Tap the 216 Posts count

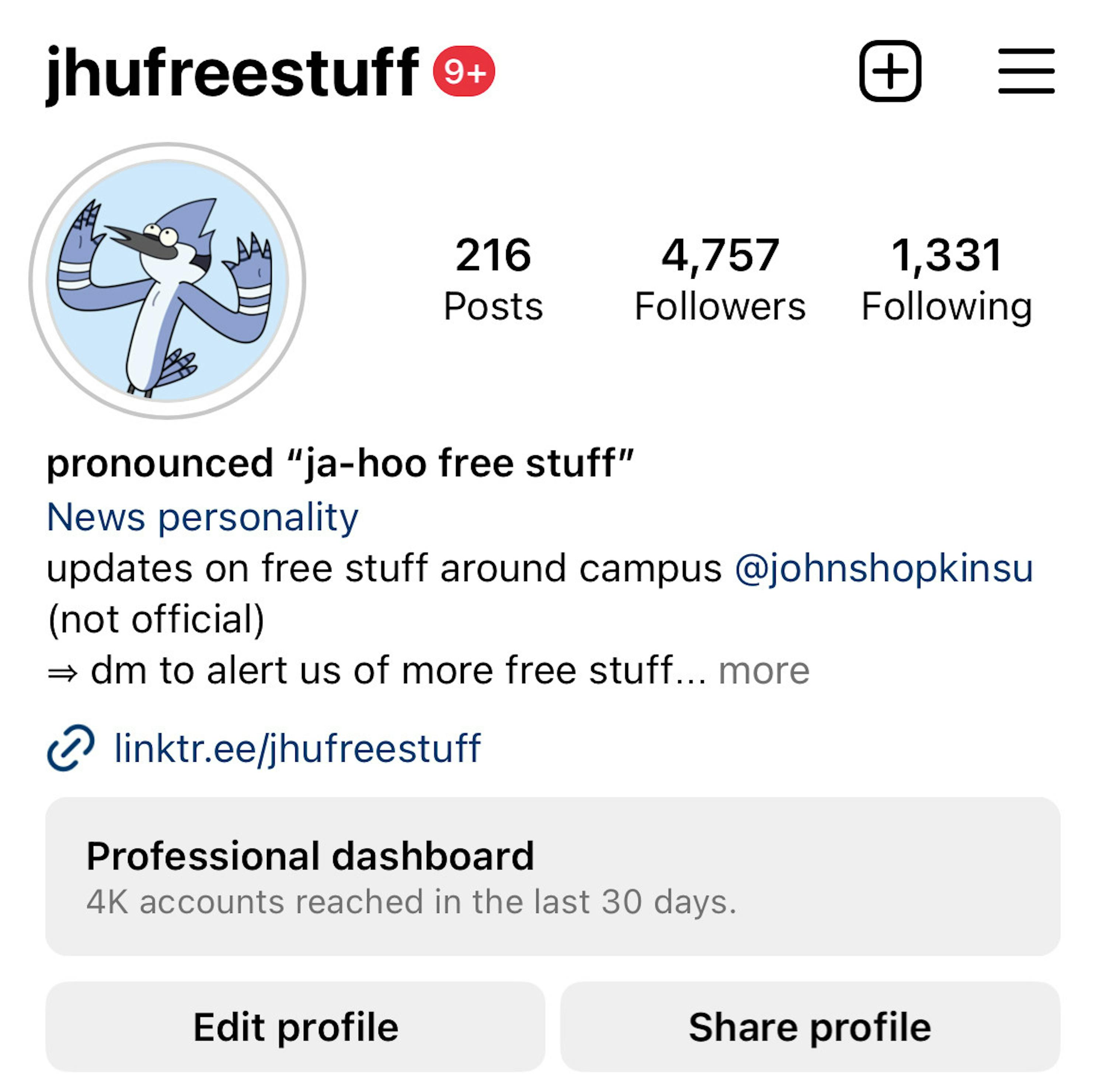click(493, 279)
